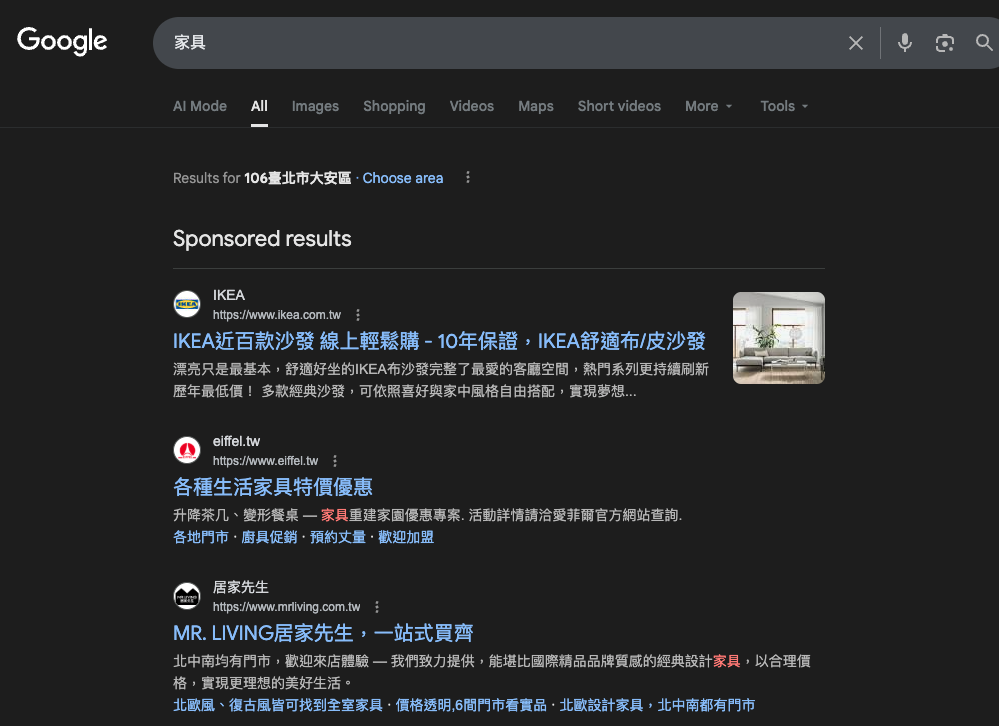The height and width of the screenshot is (726, 999).
Task: Open the eiffel.tw furniture deals headline
Action: pyautogui.click(x=273, y=487)
